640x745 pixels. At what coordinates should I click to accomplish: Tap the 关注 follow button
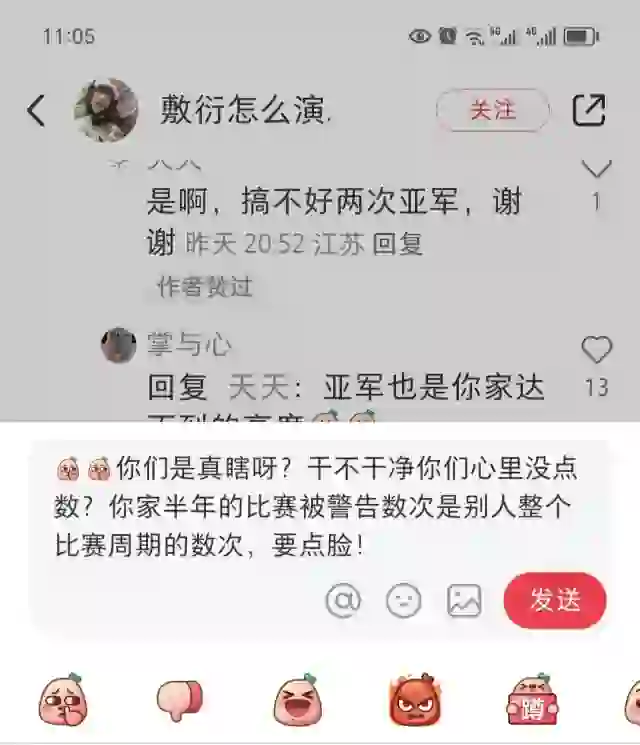tap(493, 110)
